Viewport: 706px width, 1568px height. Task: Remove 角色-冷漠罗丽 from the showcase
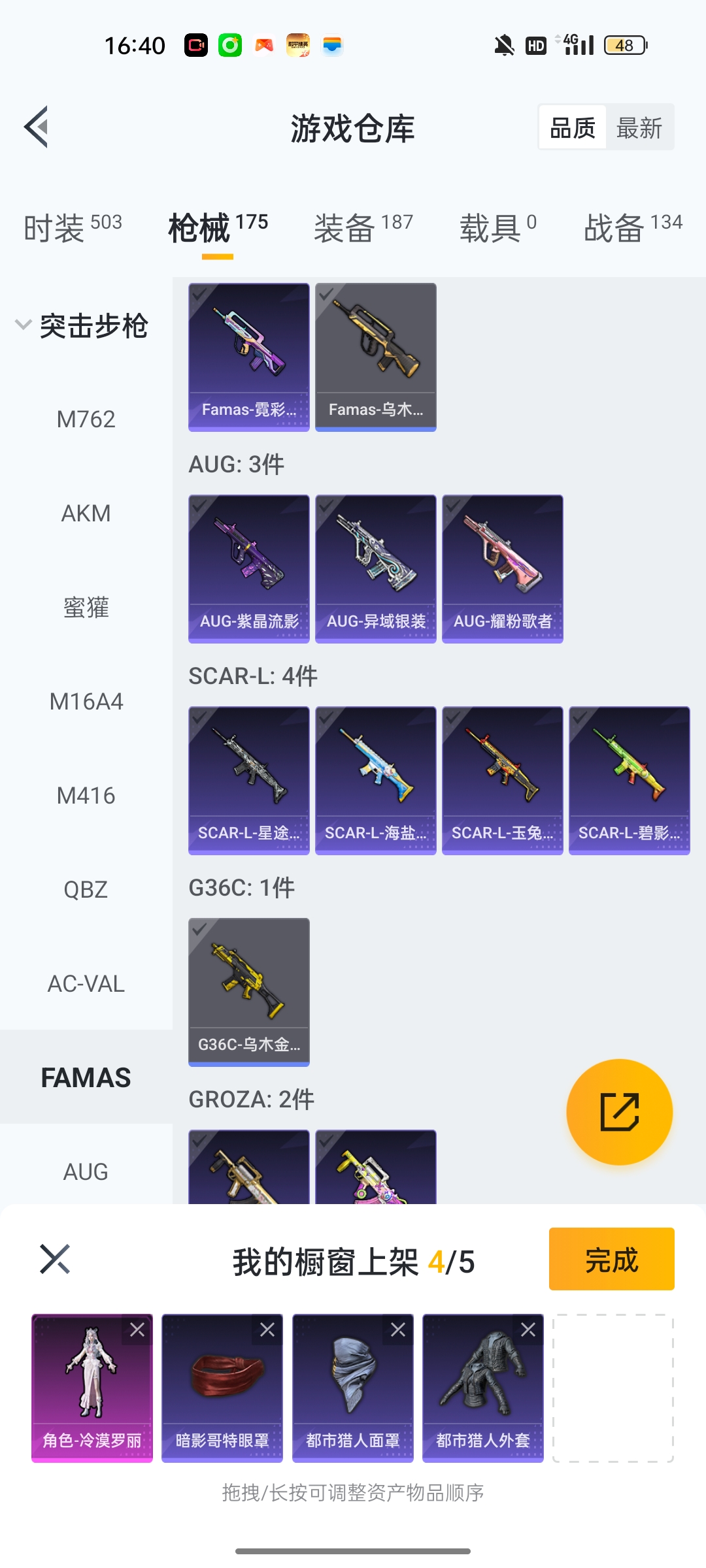(137, 1330)
